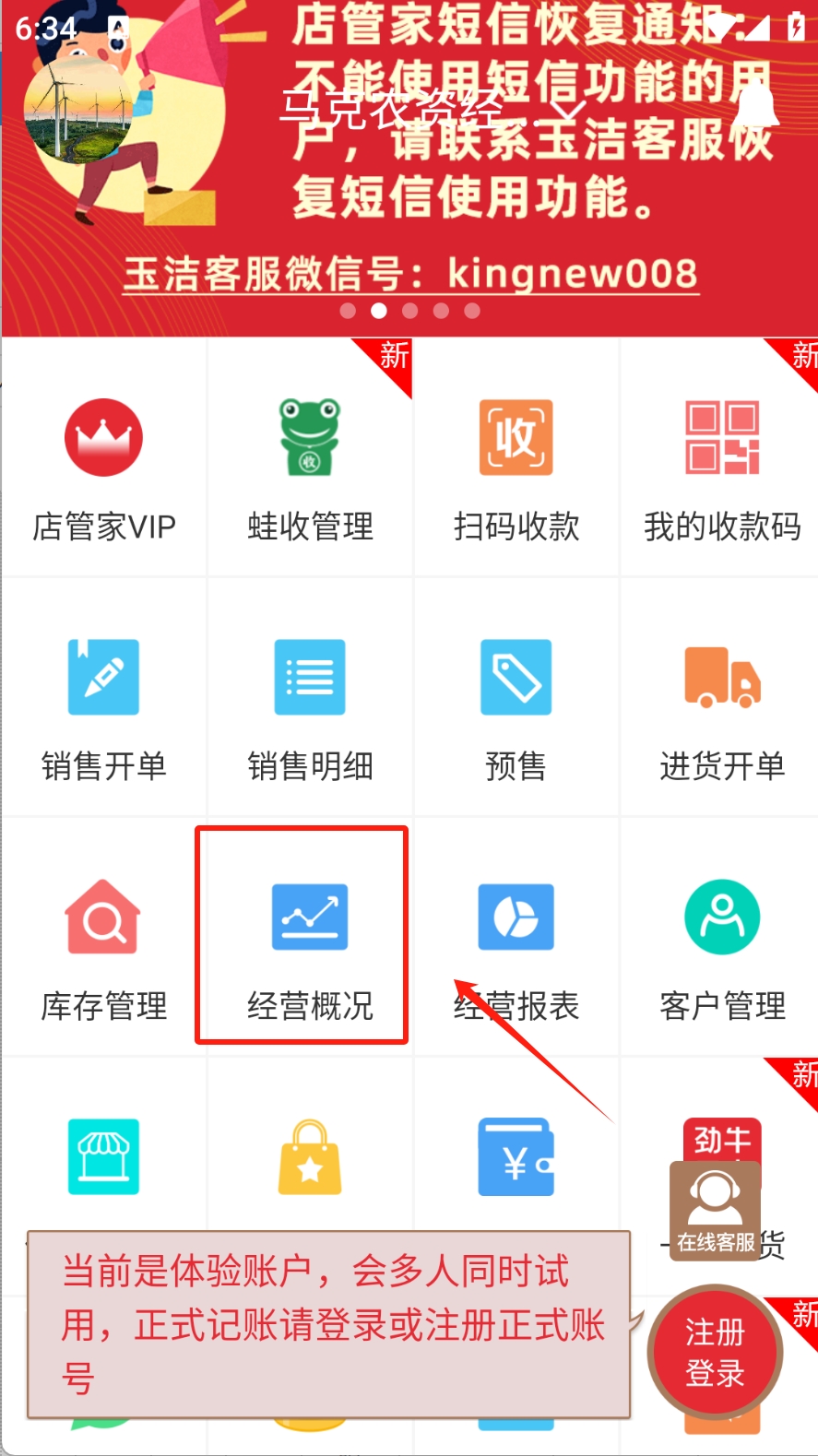Open the notifications bell

pos(756,107)
